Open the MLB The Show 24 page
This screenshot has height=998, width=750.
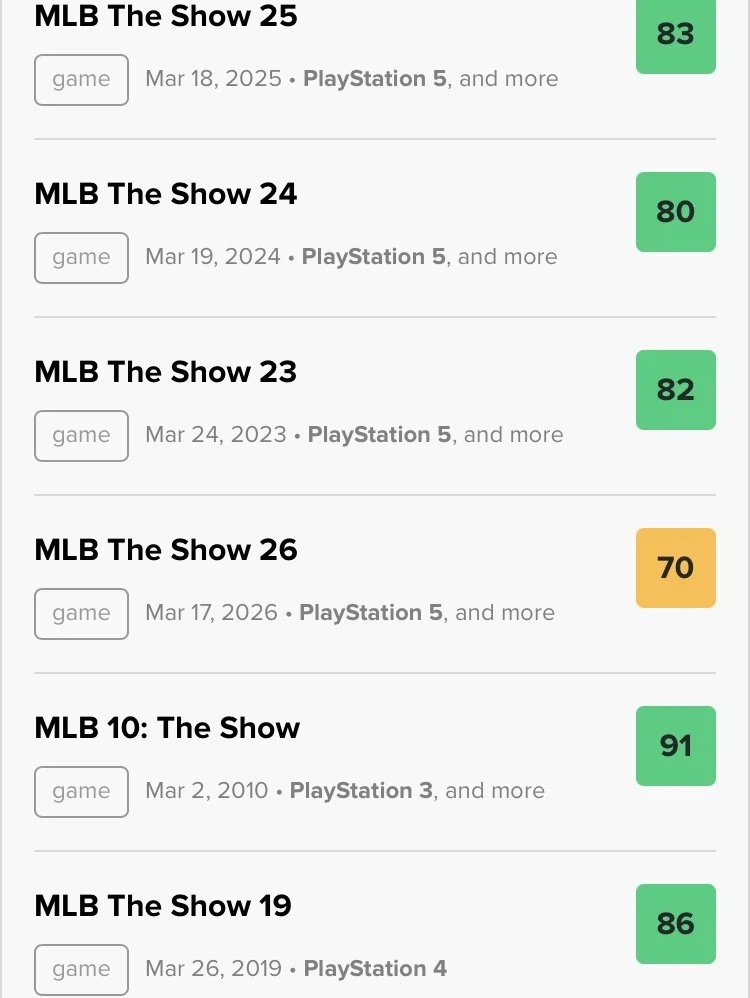[x=165, y=194]
